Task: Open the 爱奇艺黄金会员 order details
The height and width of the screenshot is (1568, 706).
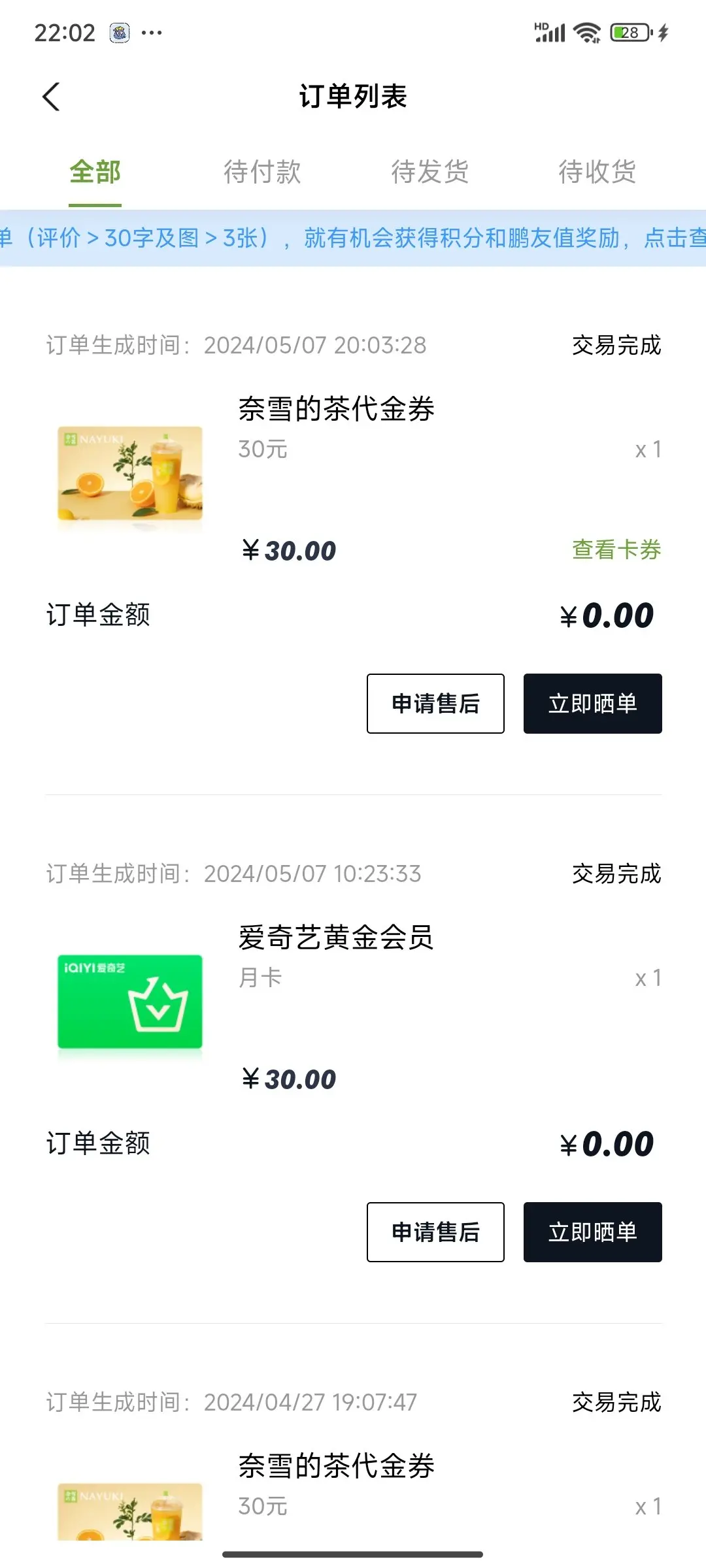Action: click(336, 938)
